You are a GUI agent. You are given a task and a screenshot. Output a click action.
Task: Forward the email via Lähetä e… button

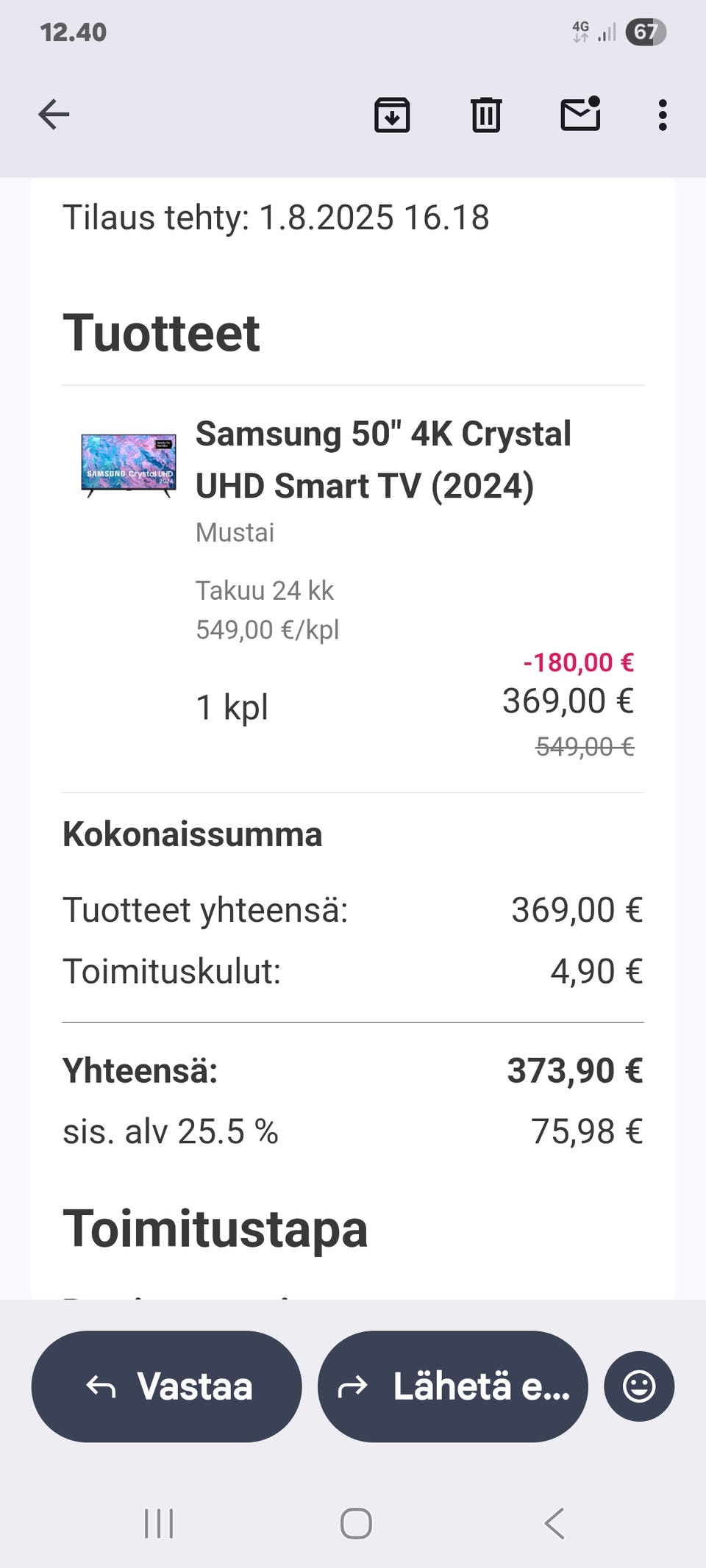tap(452, 1386)
